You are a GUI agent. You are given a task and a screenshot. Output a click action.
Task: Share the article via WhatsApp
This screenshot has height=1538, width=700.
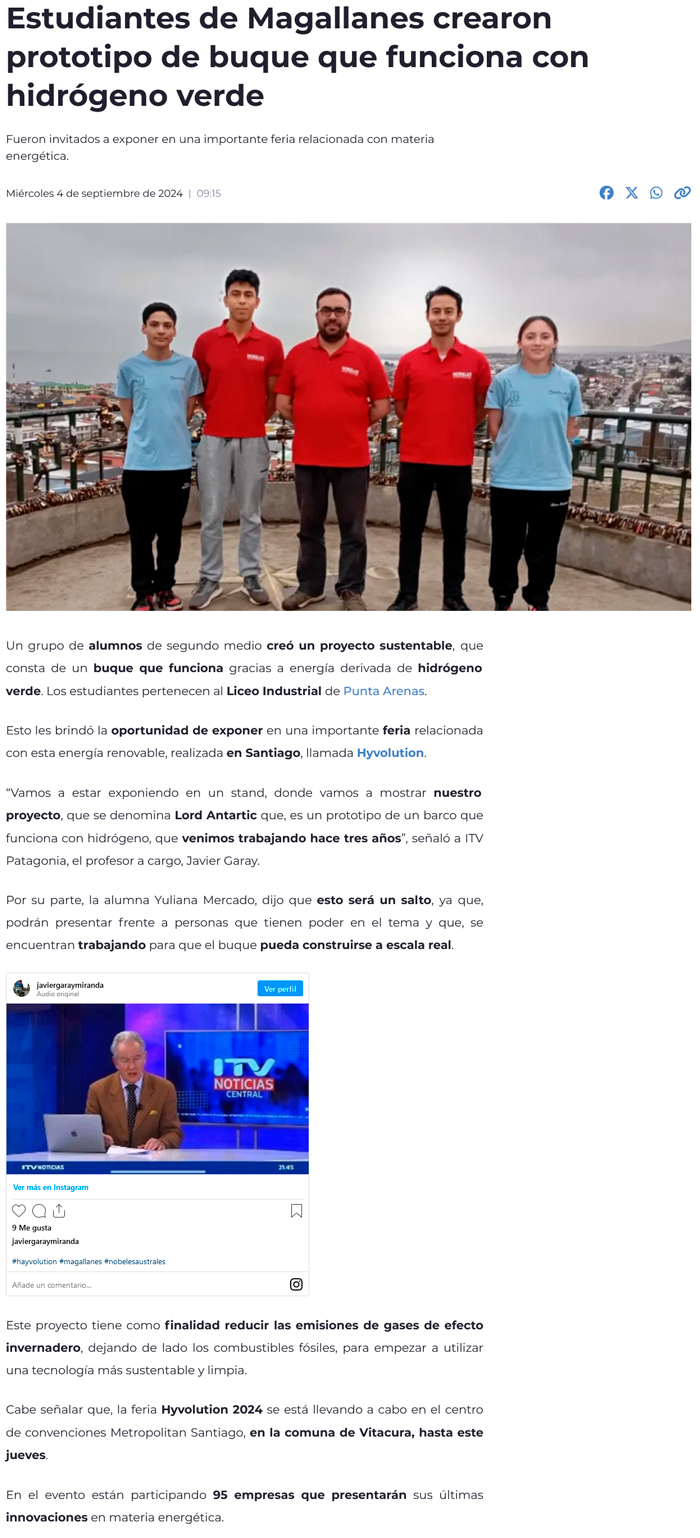[x=656, y=193]
